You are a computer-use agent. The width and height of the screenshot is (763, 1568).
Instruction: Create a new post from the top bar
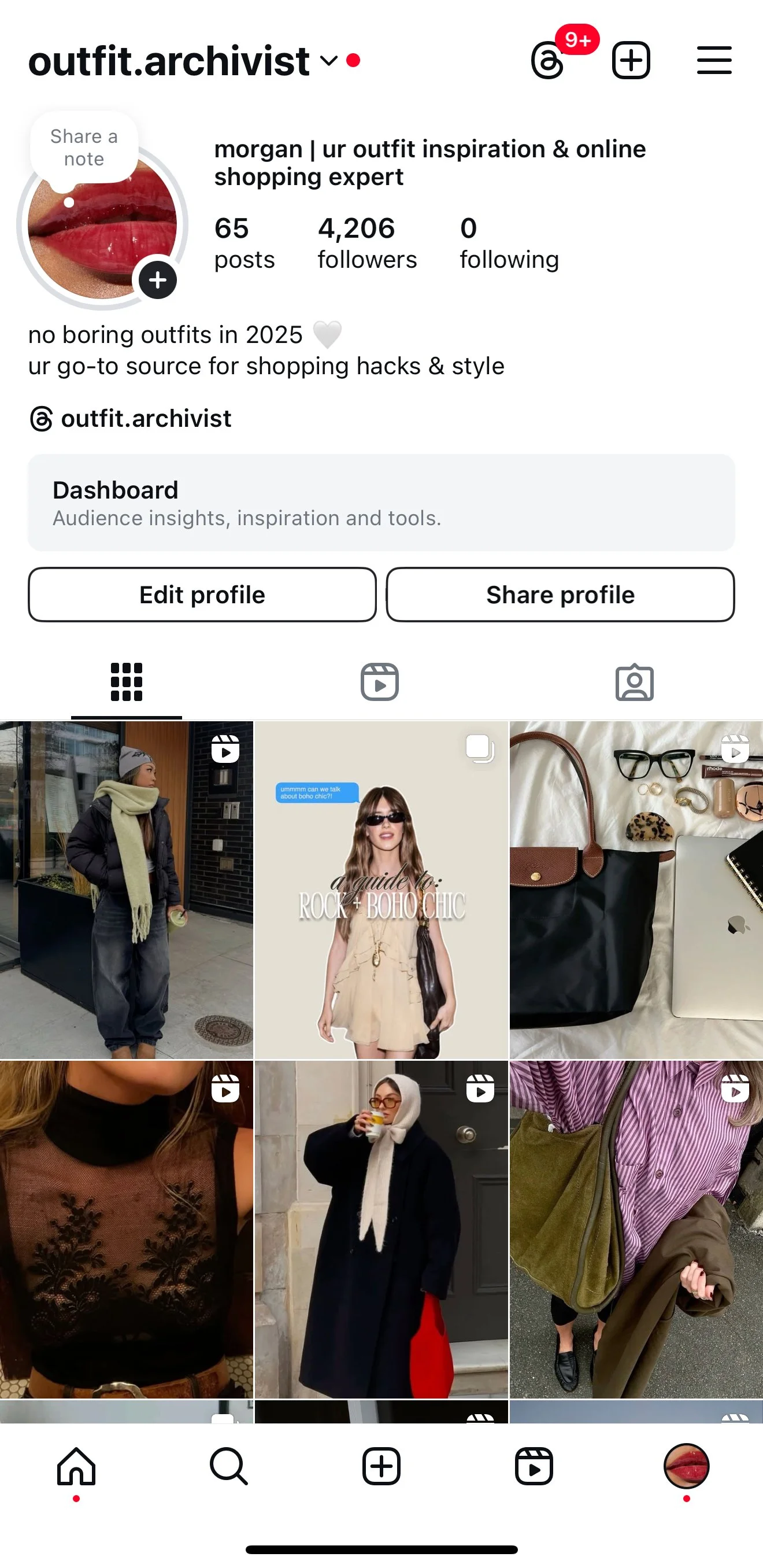pyautogui.click(x=631, y=60)
